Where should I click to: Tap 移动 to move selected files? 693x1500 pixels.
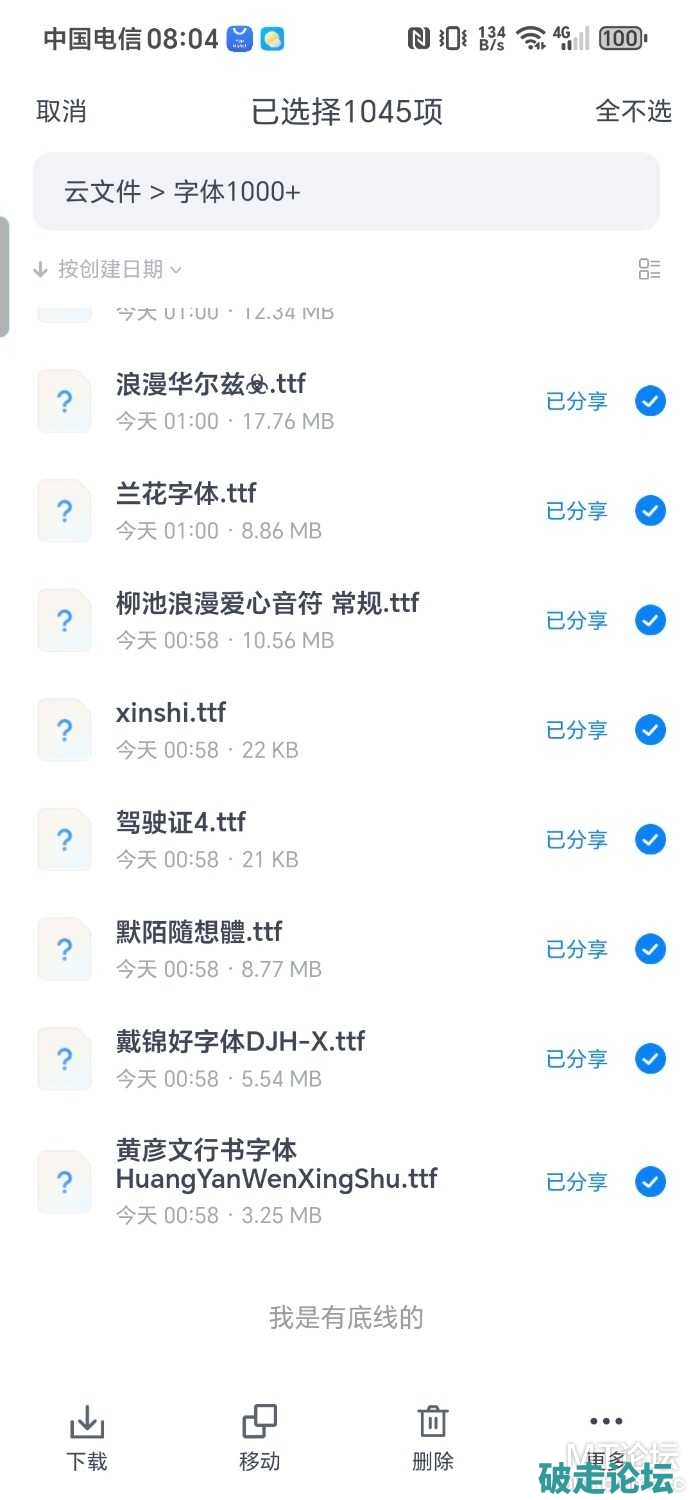(260, 1438)
